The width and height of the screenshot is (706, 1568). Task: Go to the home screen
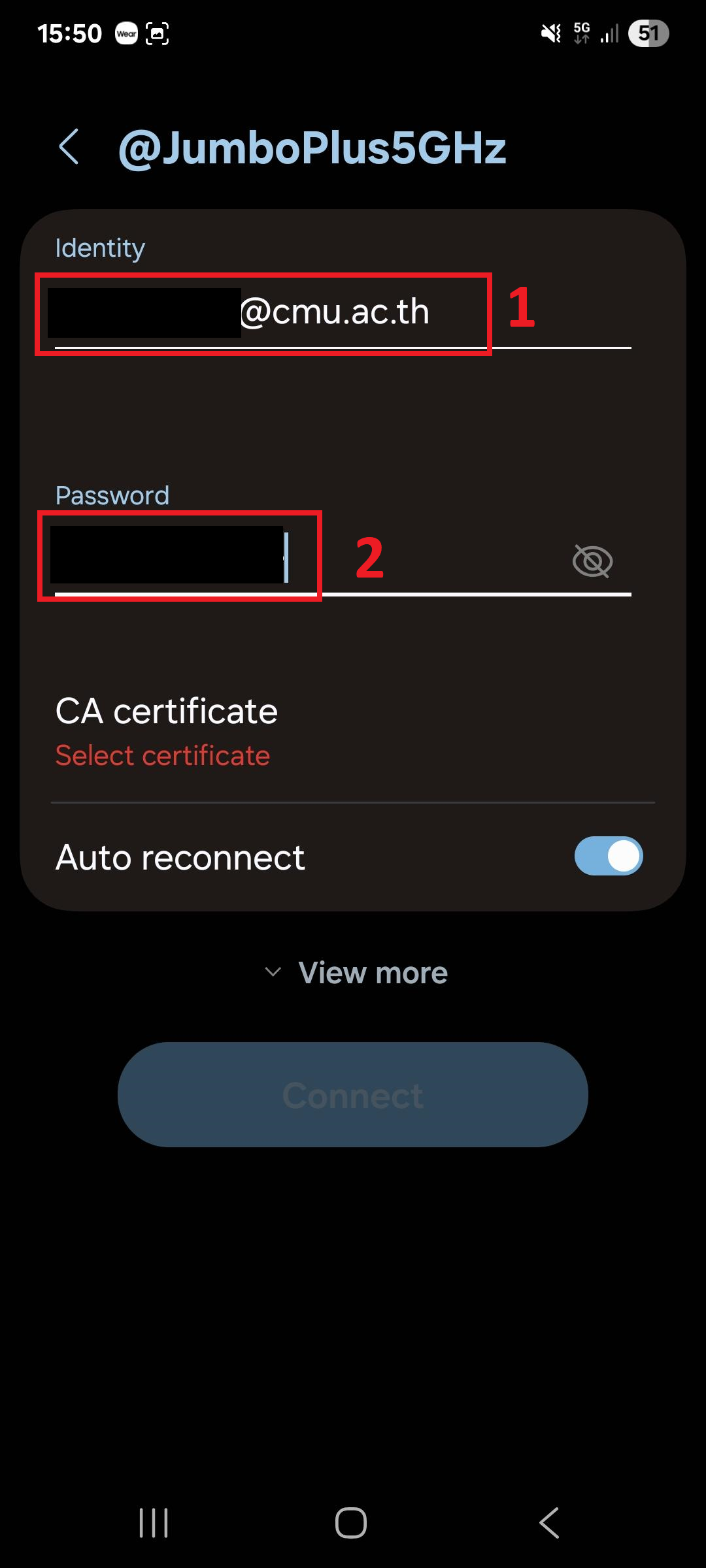pos(351,1523)
